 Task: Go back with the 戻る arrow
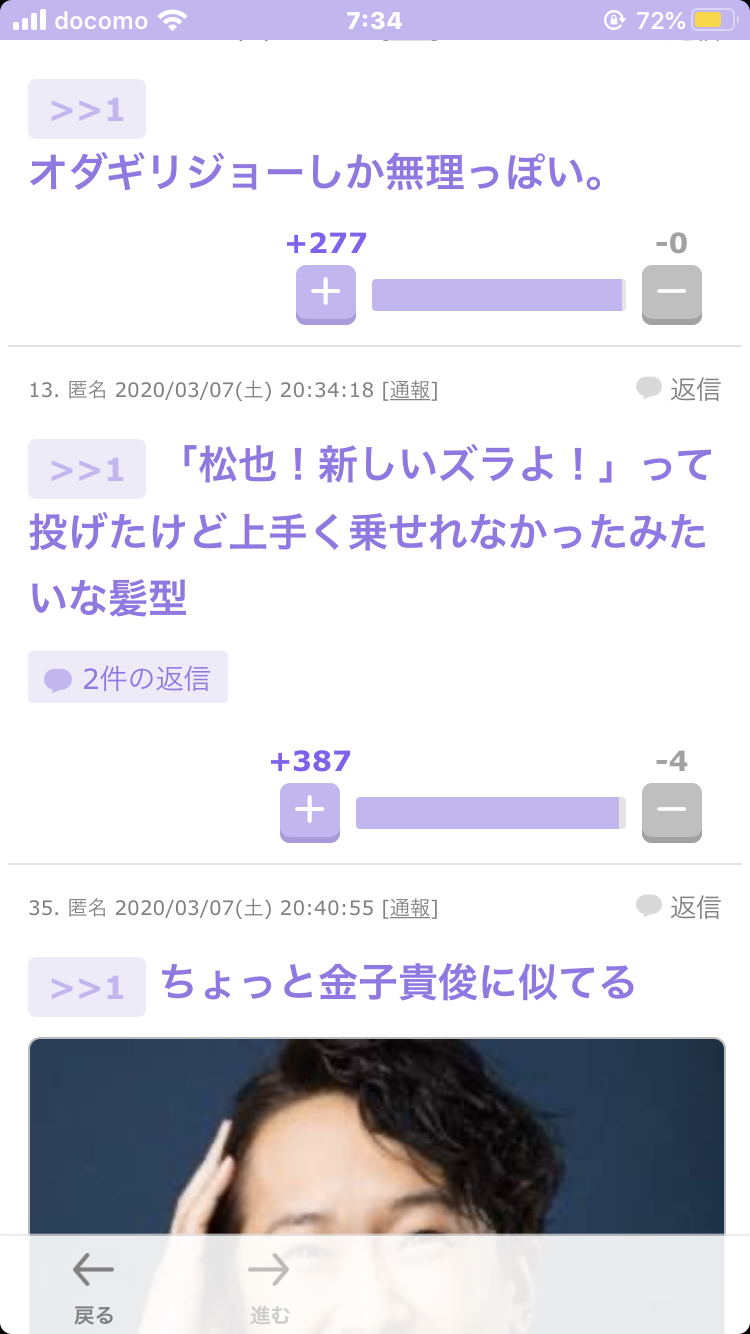point(93,1287)
